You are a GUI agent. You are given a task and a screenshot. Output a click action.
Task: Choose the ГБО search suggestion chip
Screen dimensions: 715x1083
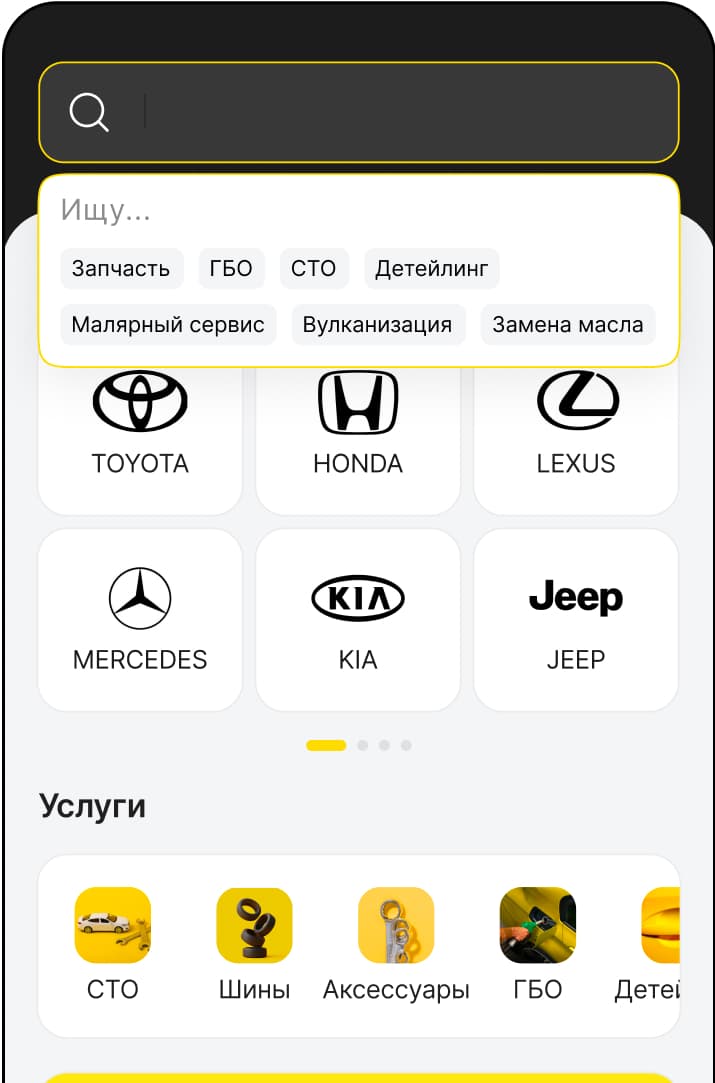point(231,268)
